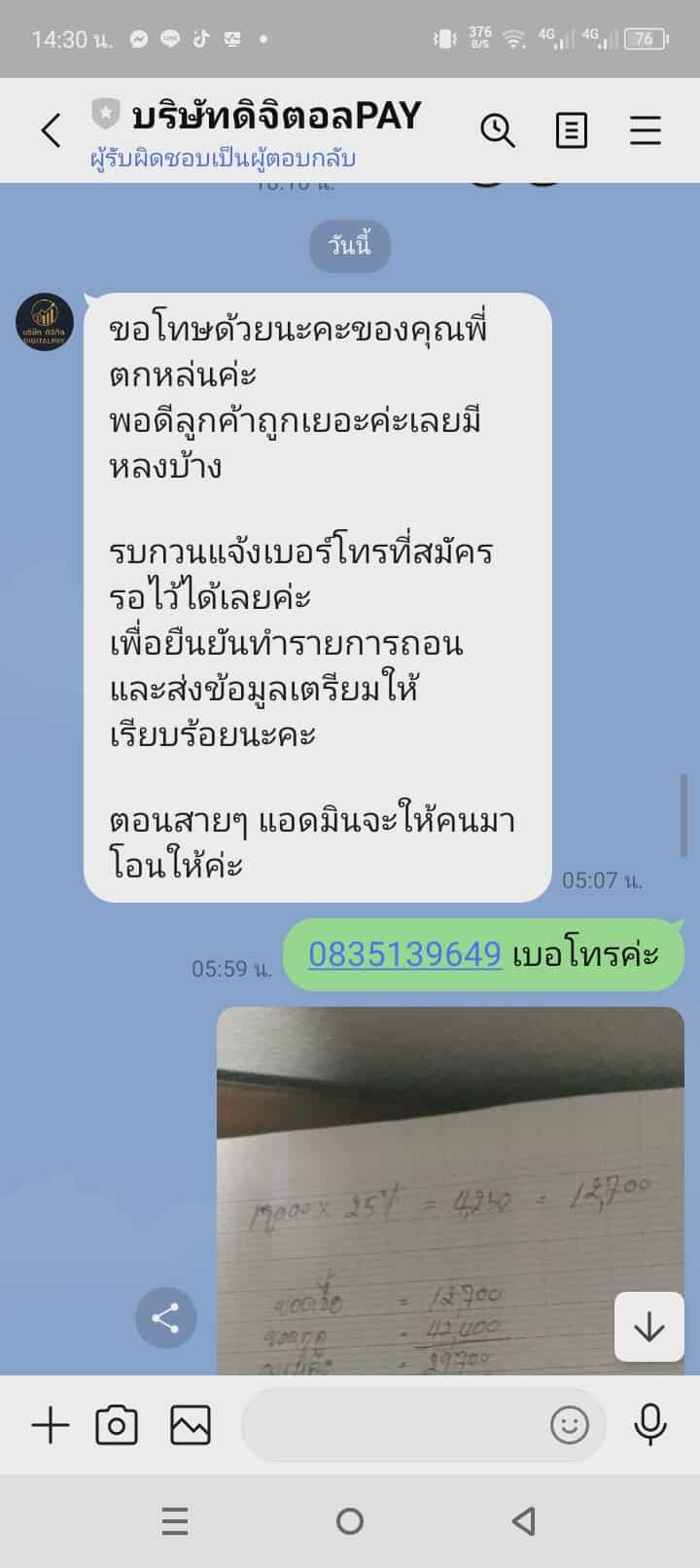The width and height of the screenshot is (700, 1568).
Task: Search within this chat
Action: pyautogui.click(x=498, y=130)
